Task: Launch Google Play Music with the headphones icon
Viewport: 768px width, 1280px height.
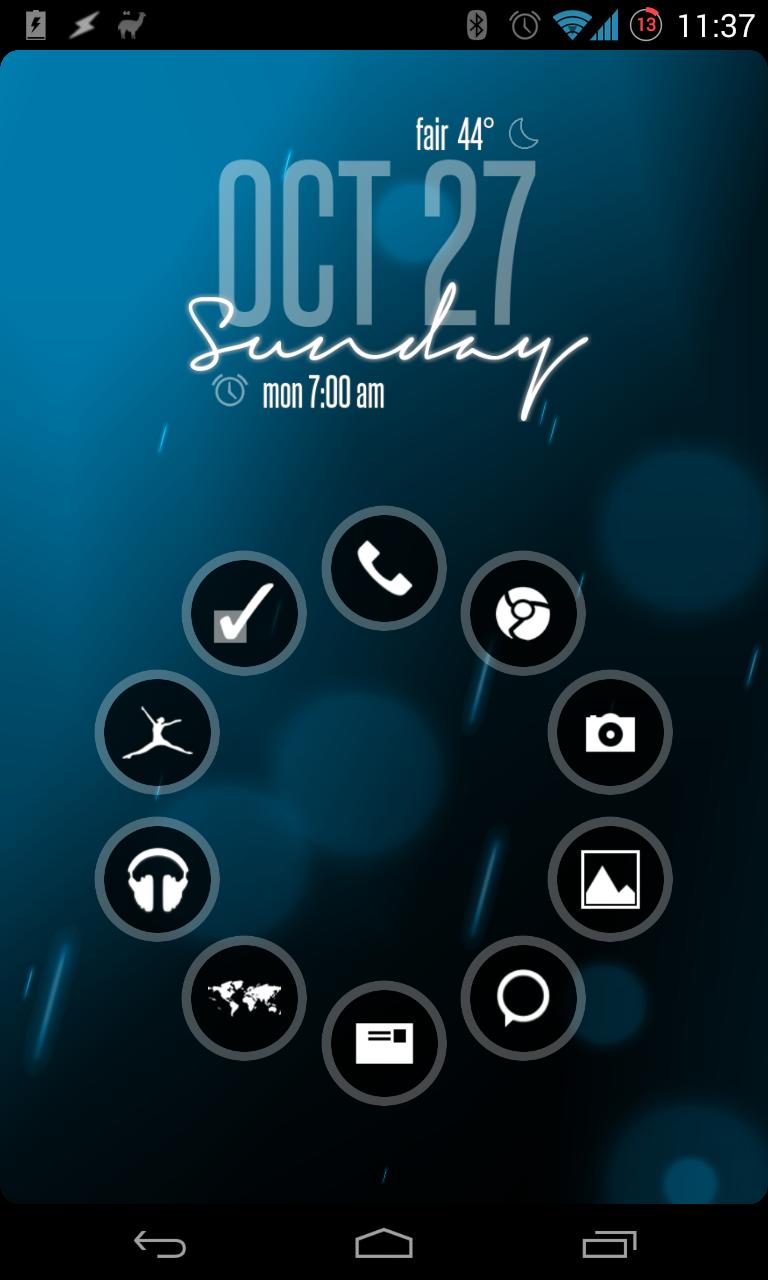Action: click(x=156, y=879)
